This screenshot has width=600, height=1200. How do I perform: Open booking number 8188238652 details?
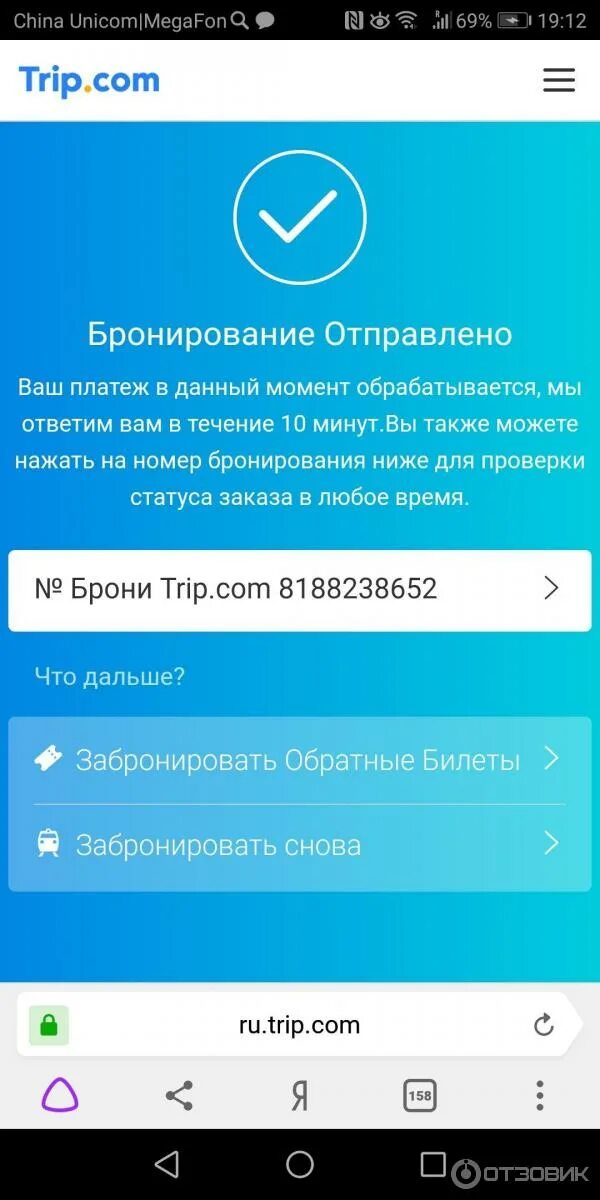click(x=300, y=590)
